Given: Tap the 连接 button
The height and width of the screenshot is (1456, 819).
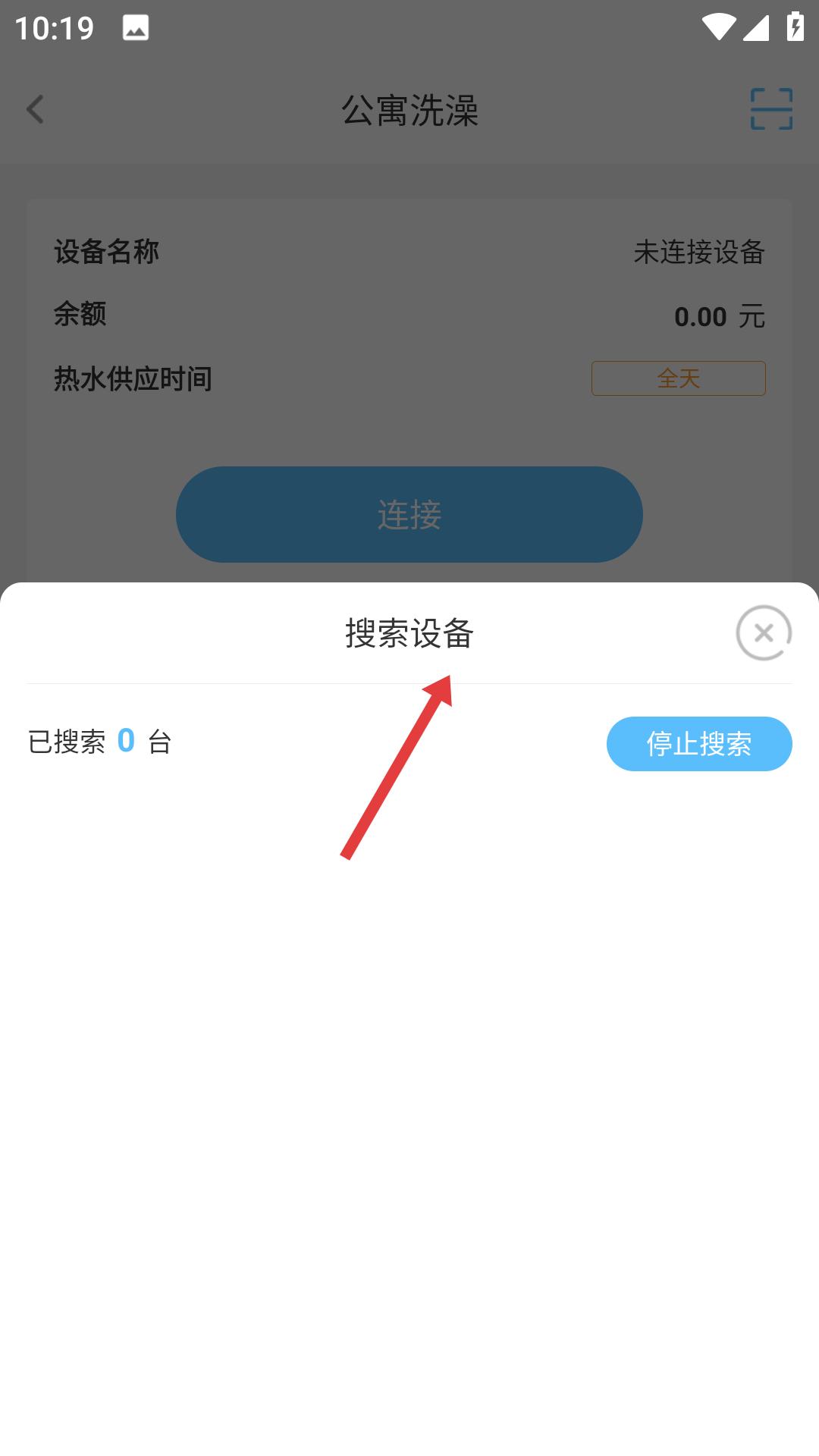Looking at the screenshot, I should [409, 514].
